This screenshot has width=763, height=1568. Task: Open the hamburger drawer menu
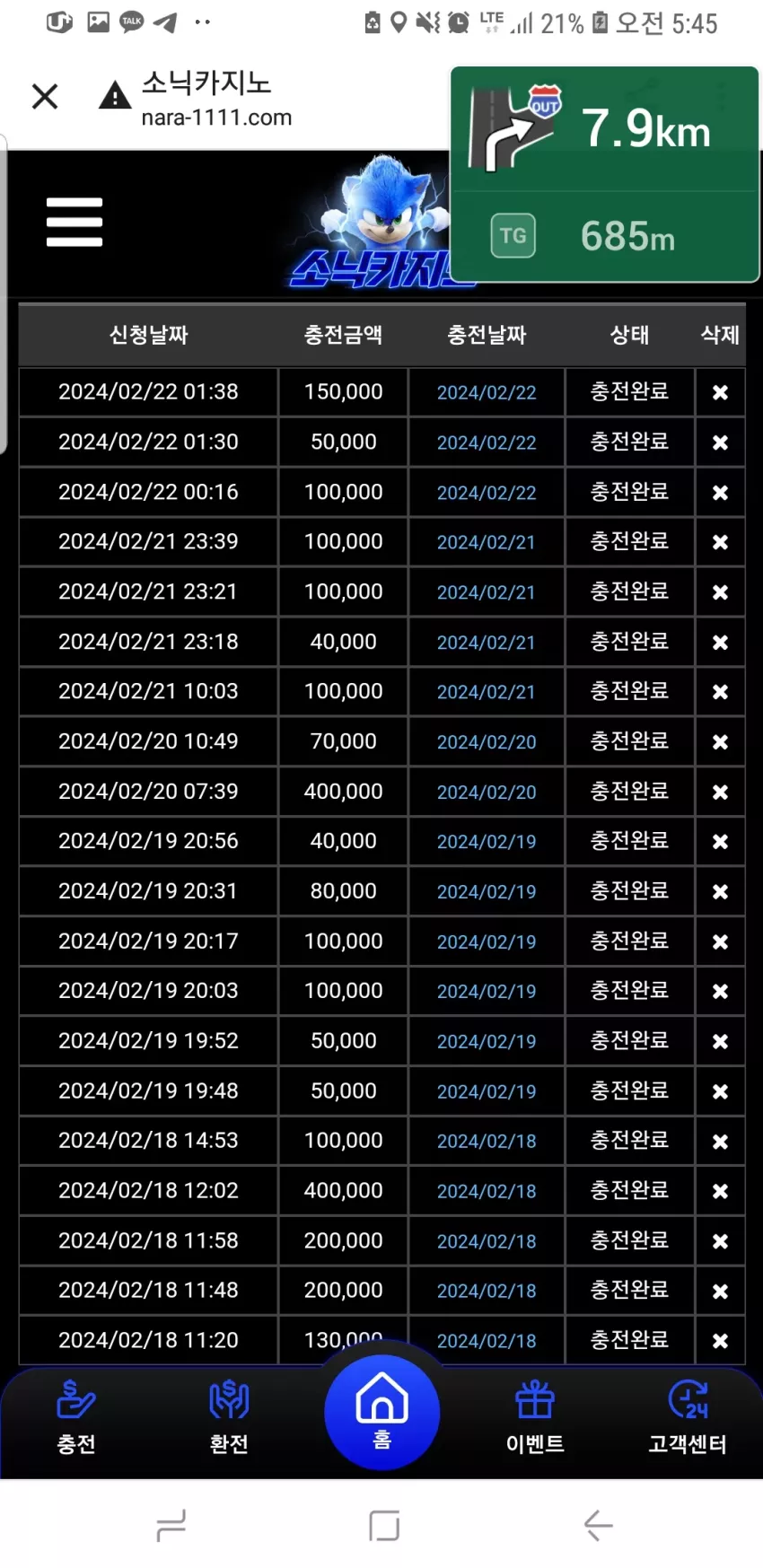(x=75, y=222)
